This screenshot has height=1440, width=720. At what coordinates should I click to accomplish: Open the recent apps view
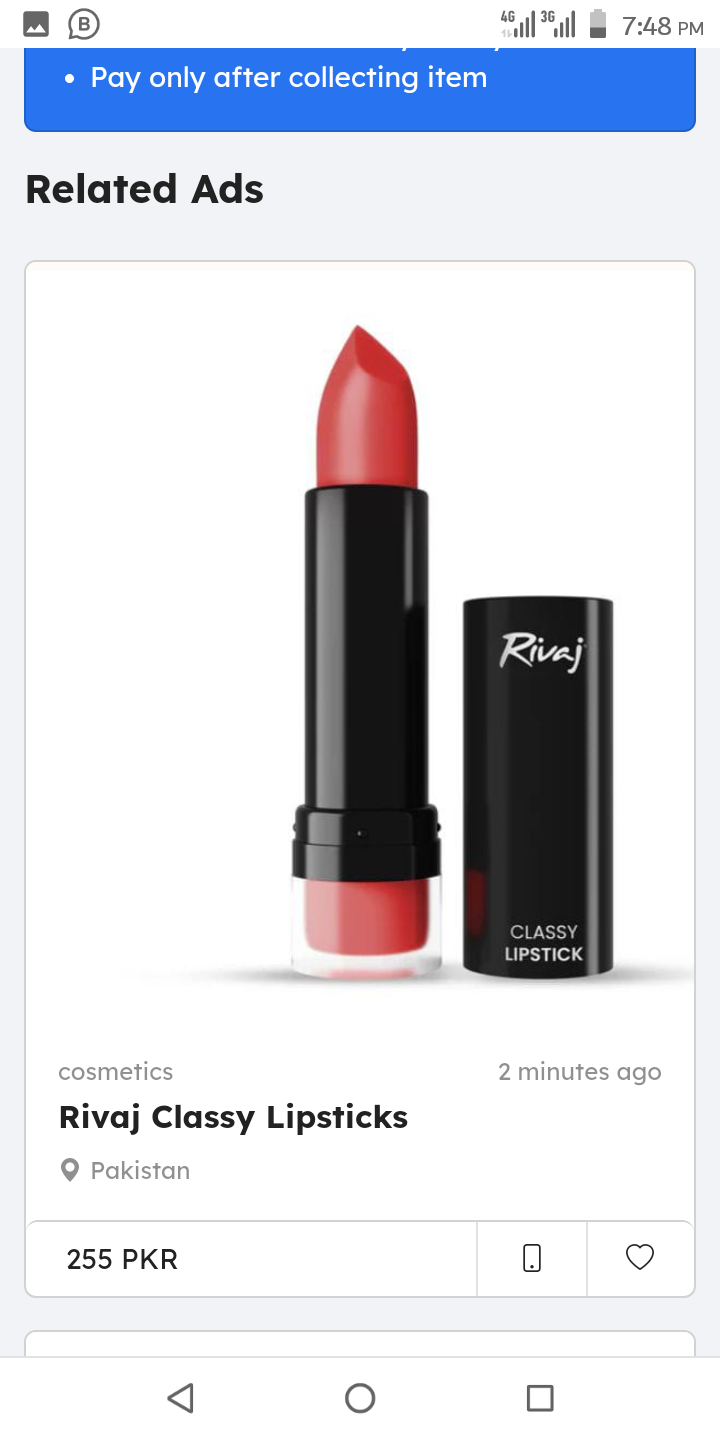tap(540, 1398)
